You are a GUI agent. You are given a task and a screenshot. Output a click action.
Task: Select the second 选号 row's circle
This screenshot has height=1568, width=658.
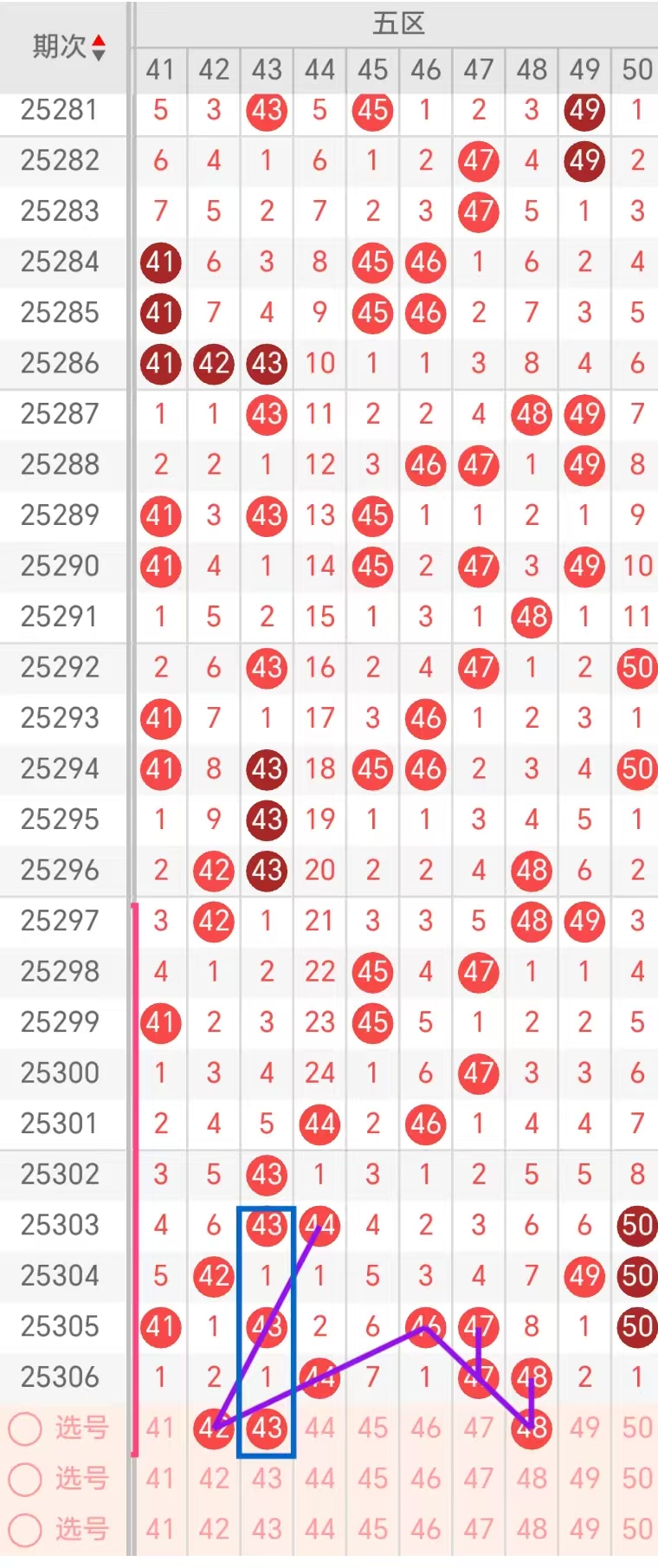[x=25, y=1479]
